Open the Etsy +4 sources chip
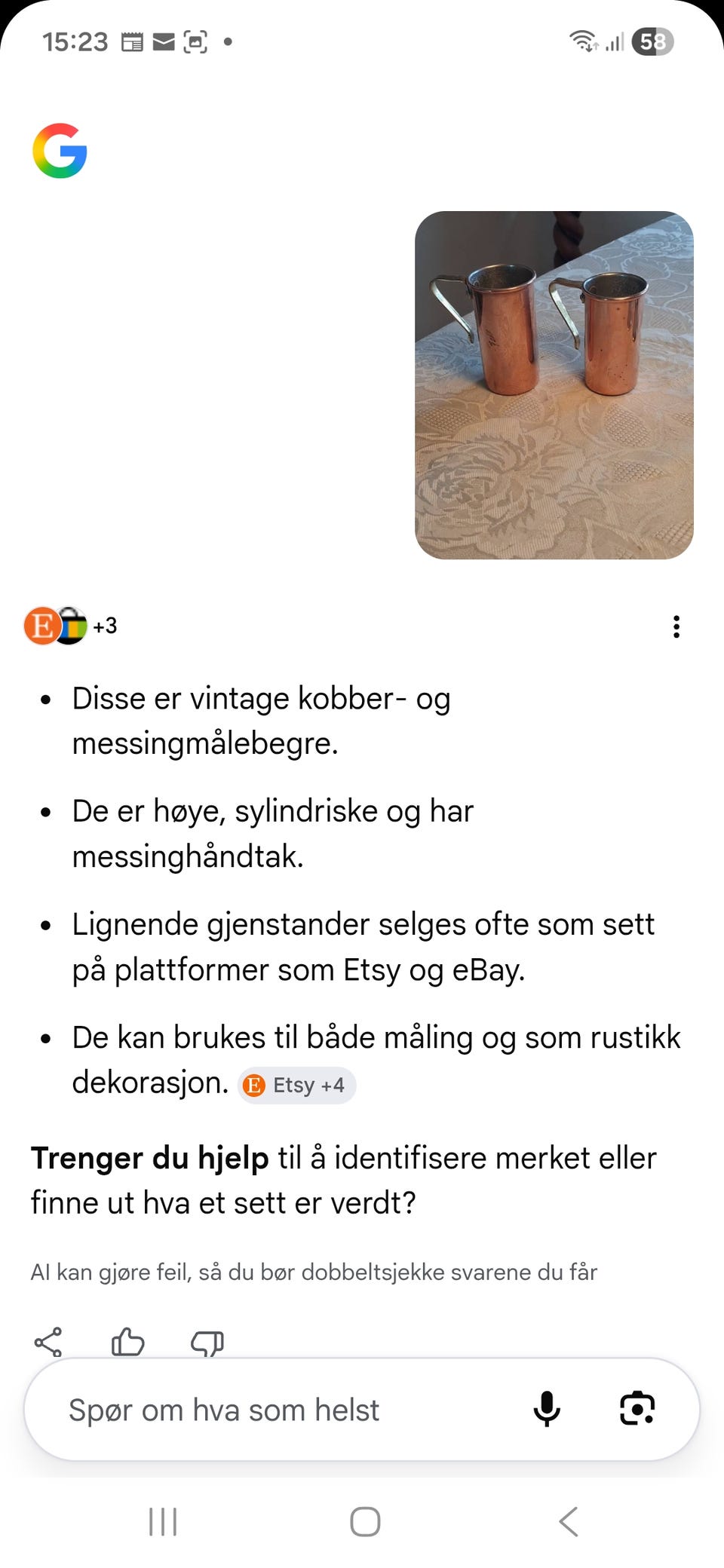Viewport: 724px width, 1568px height. click(x=297, y=1086)
